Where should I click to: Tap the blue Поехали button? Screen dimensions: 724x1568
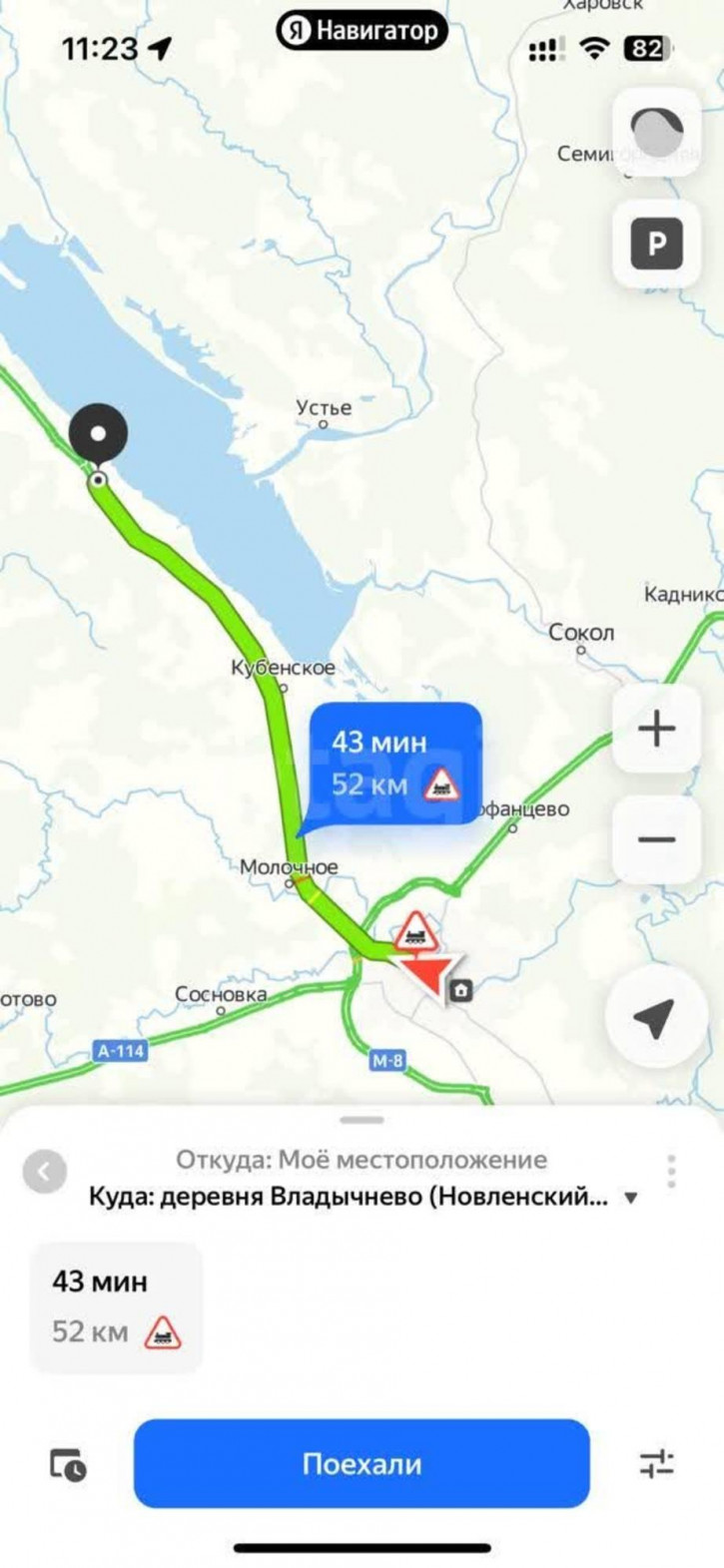tap(362, 1463)
